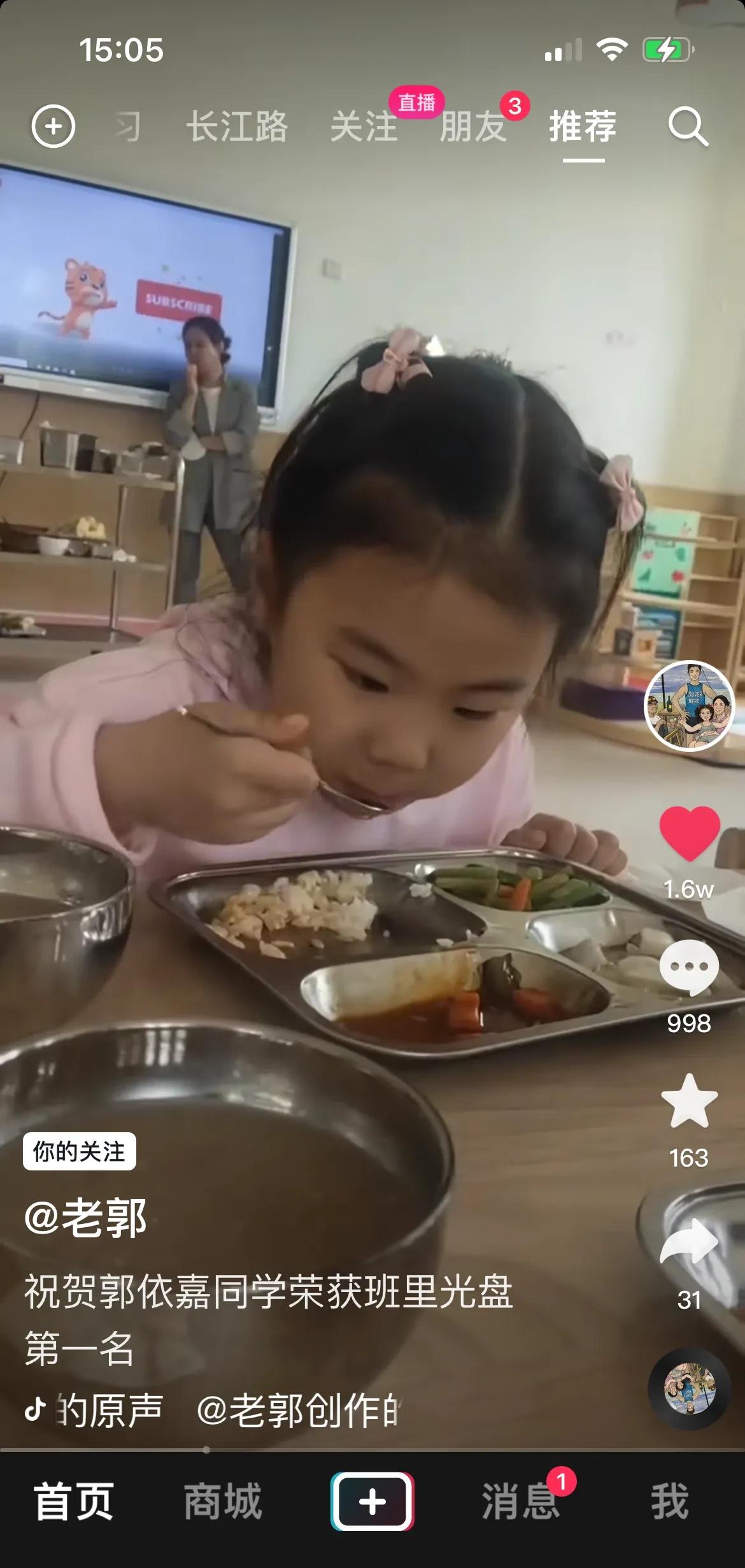Go to the 首页 tab

click(74, 1501)
